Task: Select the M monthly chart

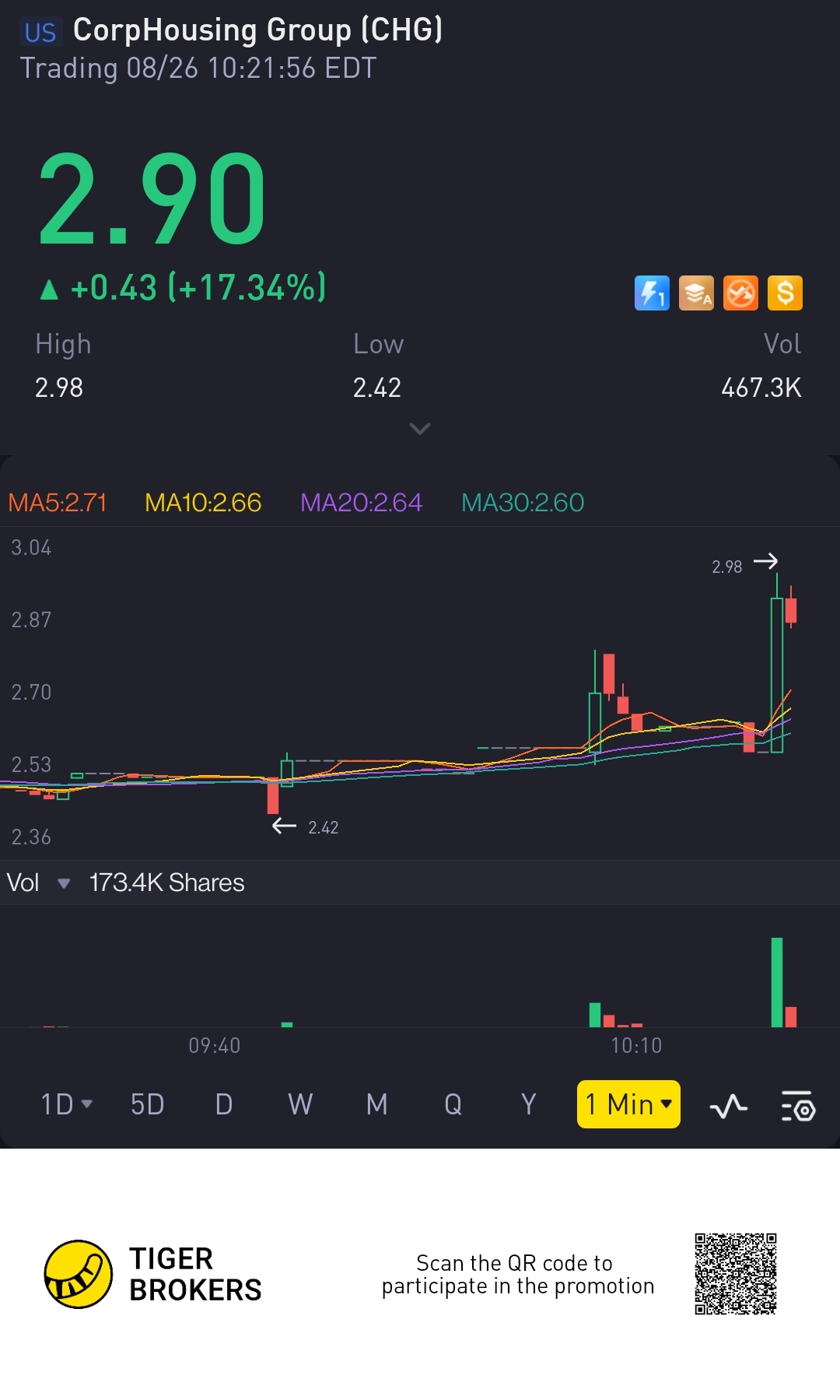Action: pos(376,1104)
